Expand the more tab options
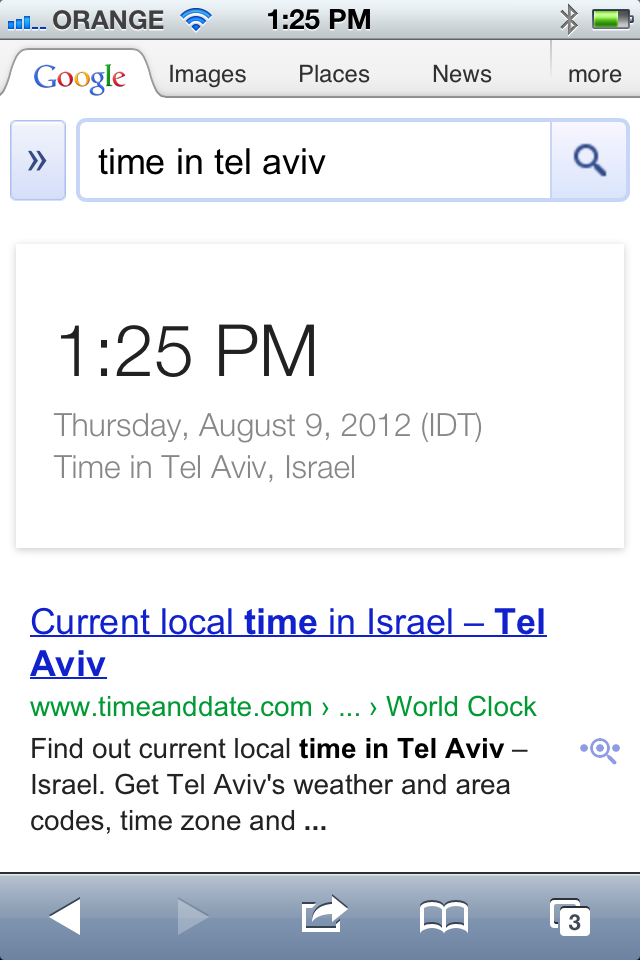Image resolution: width=640 pixels, height=960 pixels. click(x=594, y=74)
